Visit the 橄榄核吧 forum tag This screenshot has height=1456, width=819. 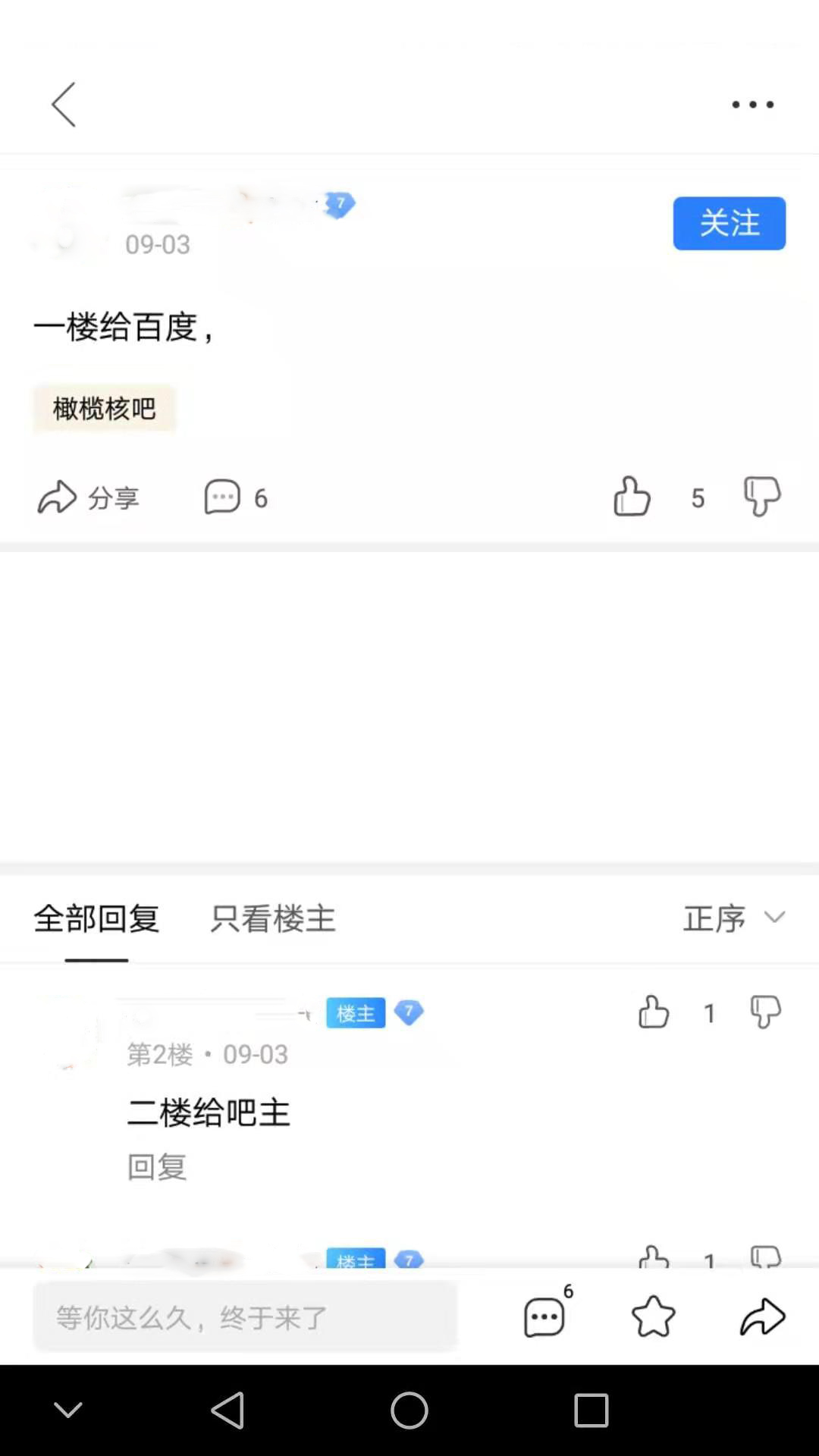[105, 408]
